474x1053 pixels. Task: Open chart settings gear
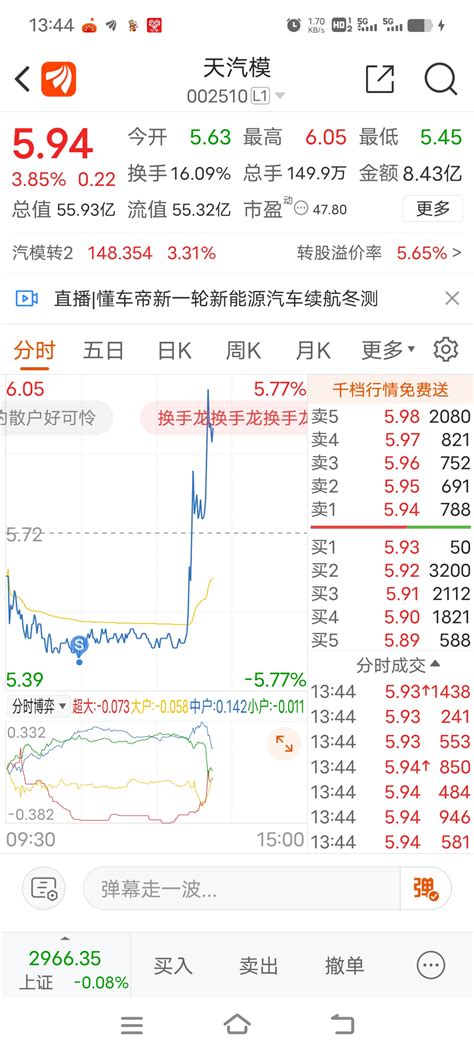point(446,350)
